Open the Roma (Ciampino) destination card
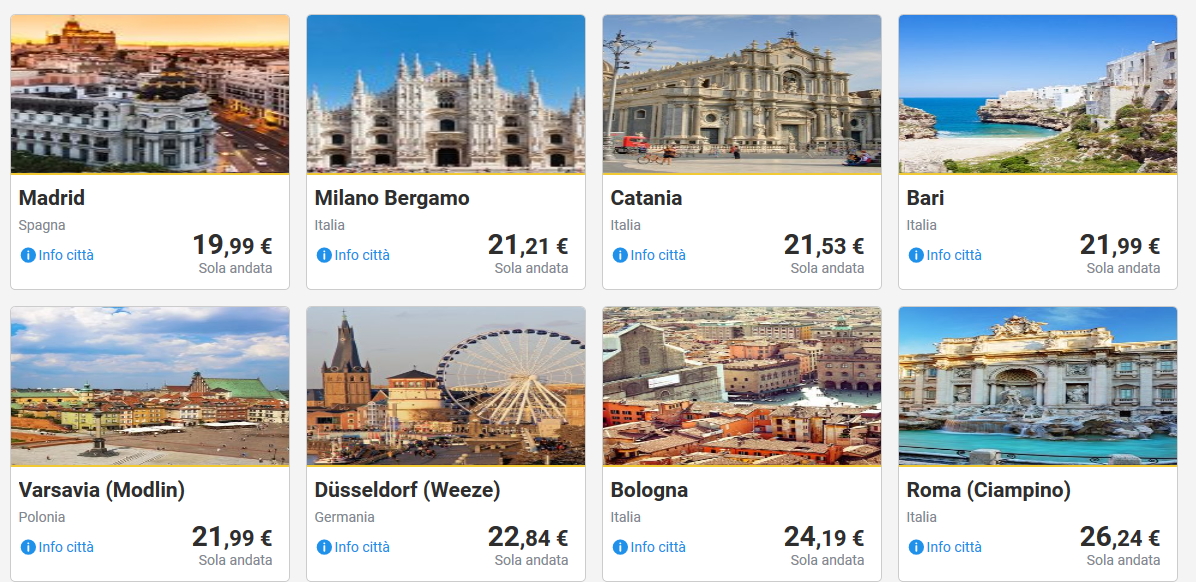 1038,387
